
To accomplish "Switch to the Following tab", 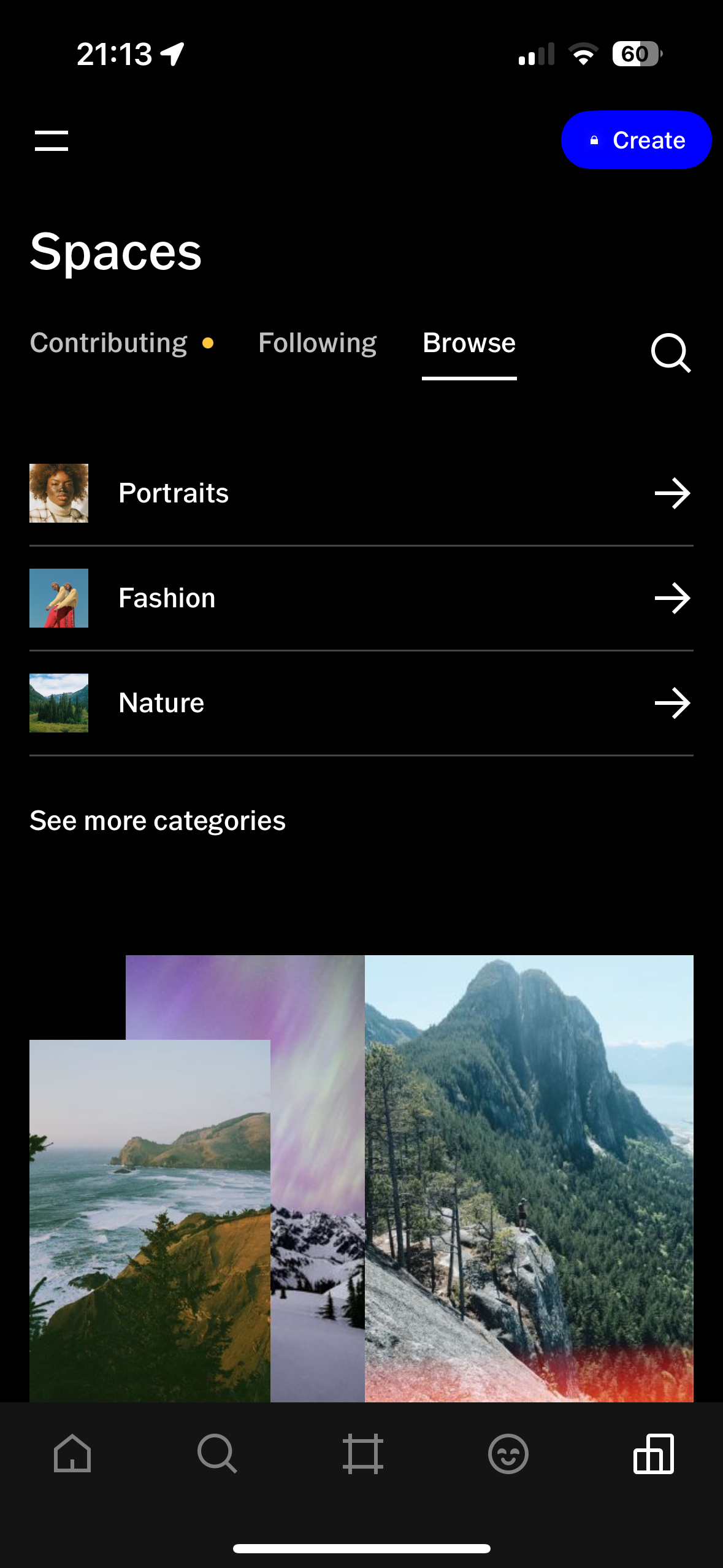I will [317, 343].
